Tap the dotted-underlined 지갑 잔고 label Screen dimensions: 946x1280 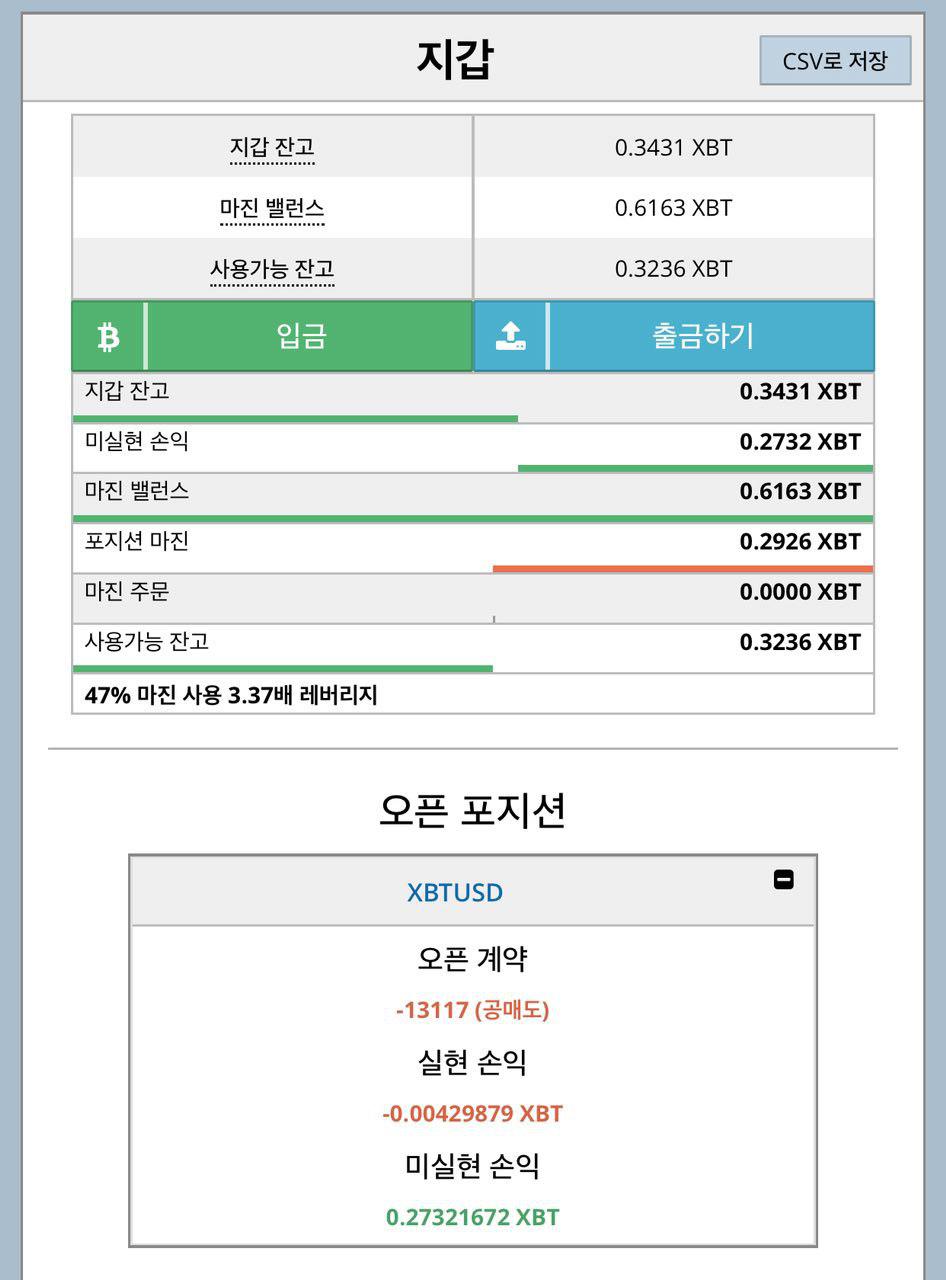[272, 148]
